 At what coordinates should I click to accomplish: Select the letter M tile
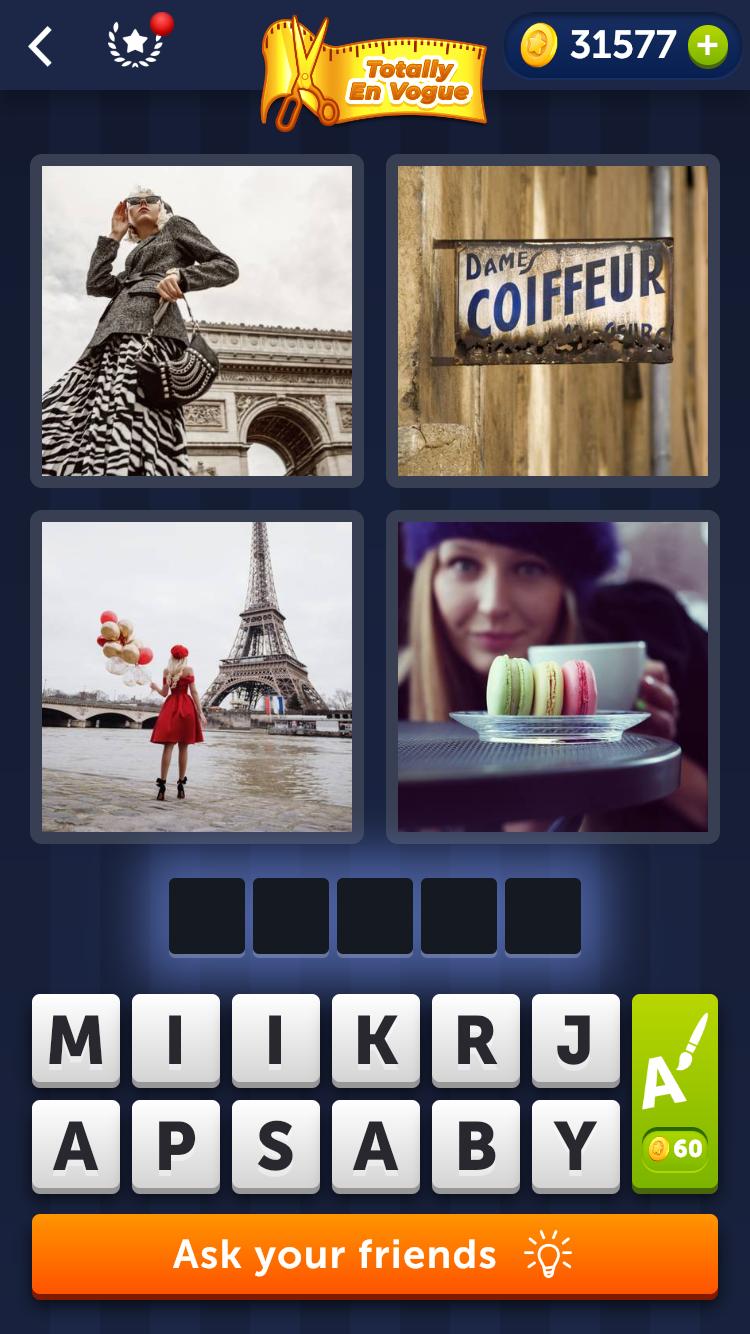(x=76, y=1040)
